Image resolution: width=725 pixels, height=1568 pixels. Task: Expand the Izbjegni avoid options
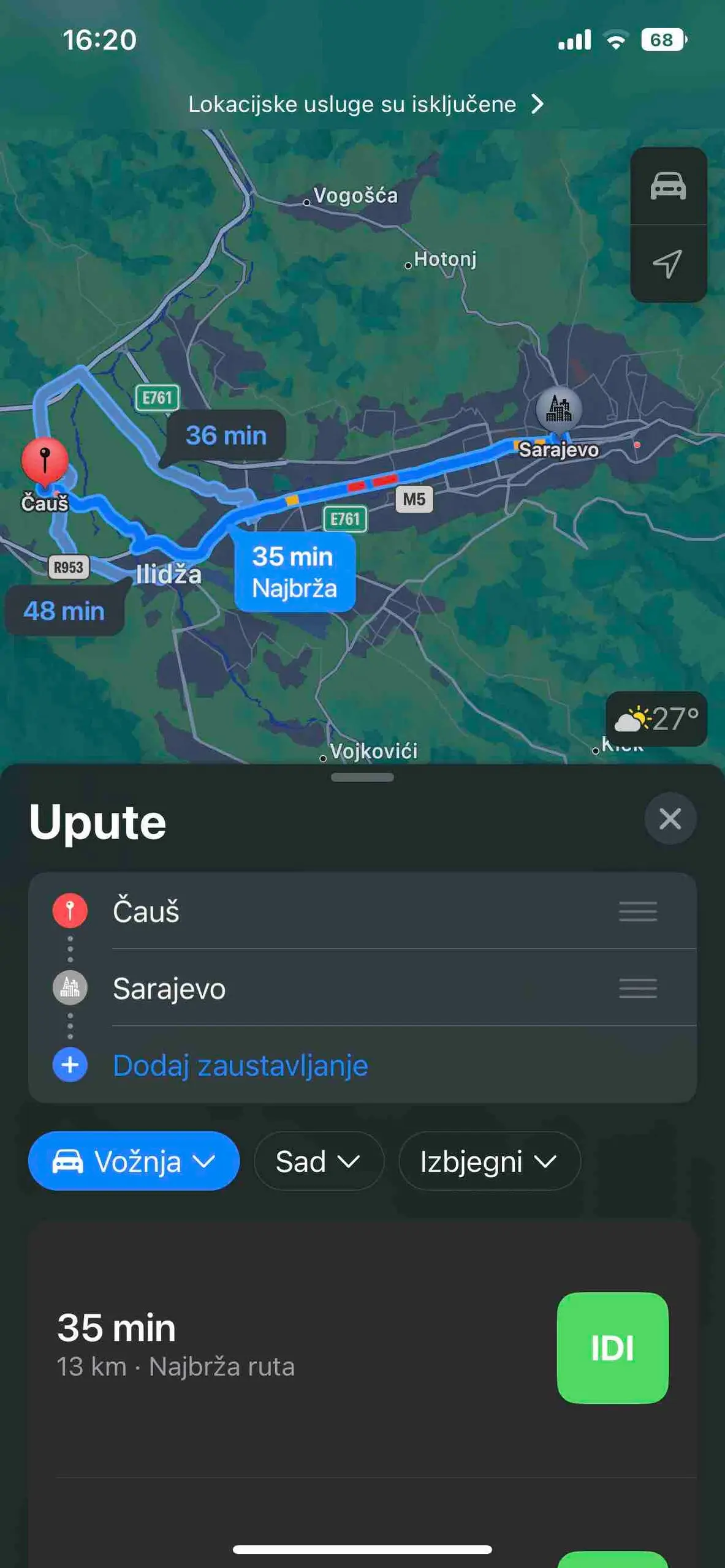(x=489, y=1161)
